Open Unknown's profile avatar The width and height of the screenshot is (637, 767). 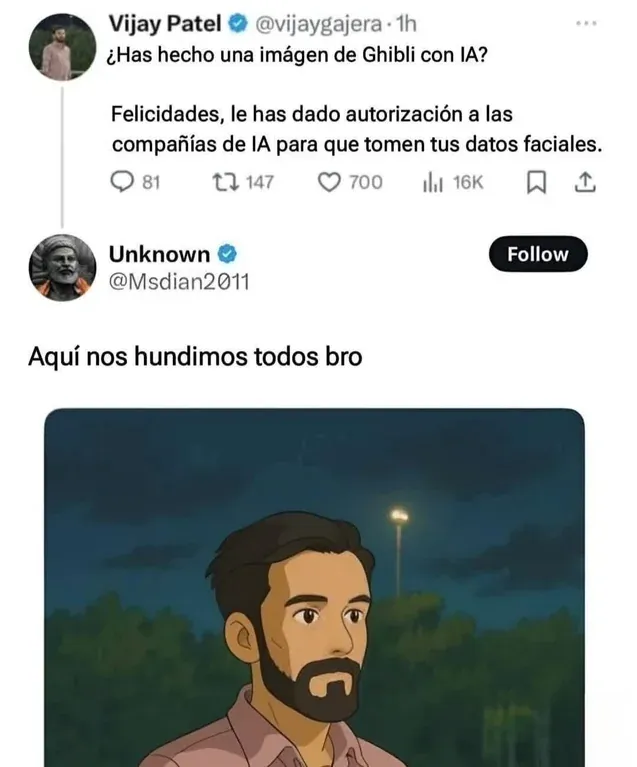tap(62, 267)
